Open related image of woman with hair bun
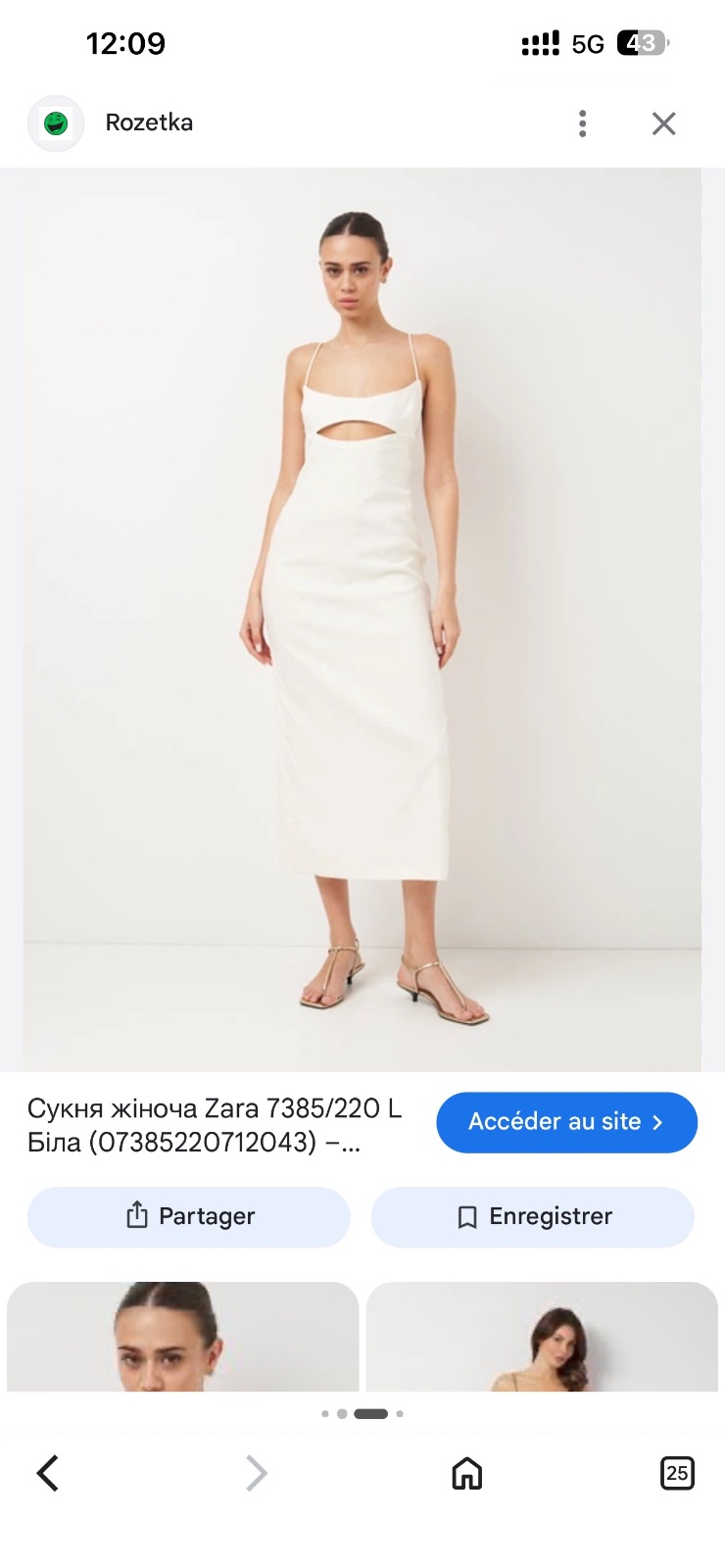Screen dimensions: 725x1568 pyautogui.click(x=183, y=1337)
